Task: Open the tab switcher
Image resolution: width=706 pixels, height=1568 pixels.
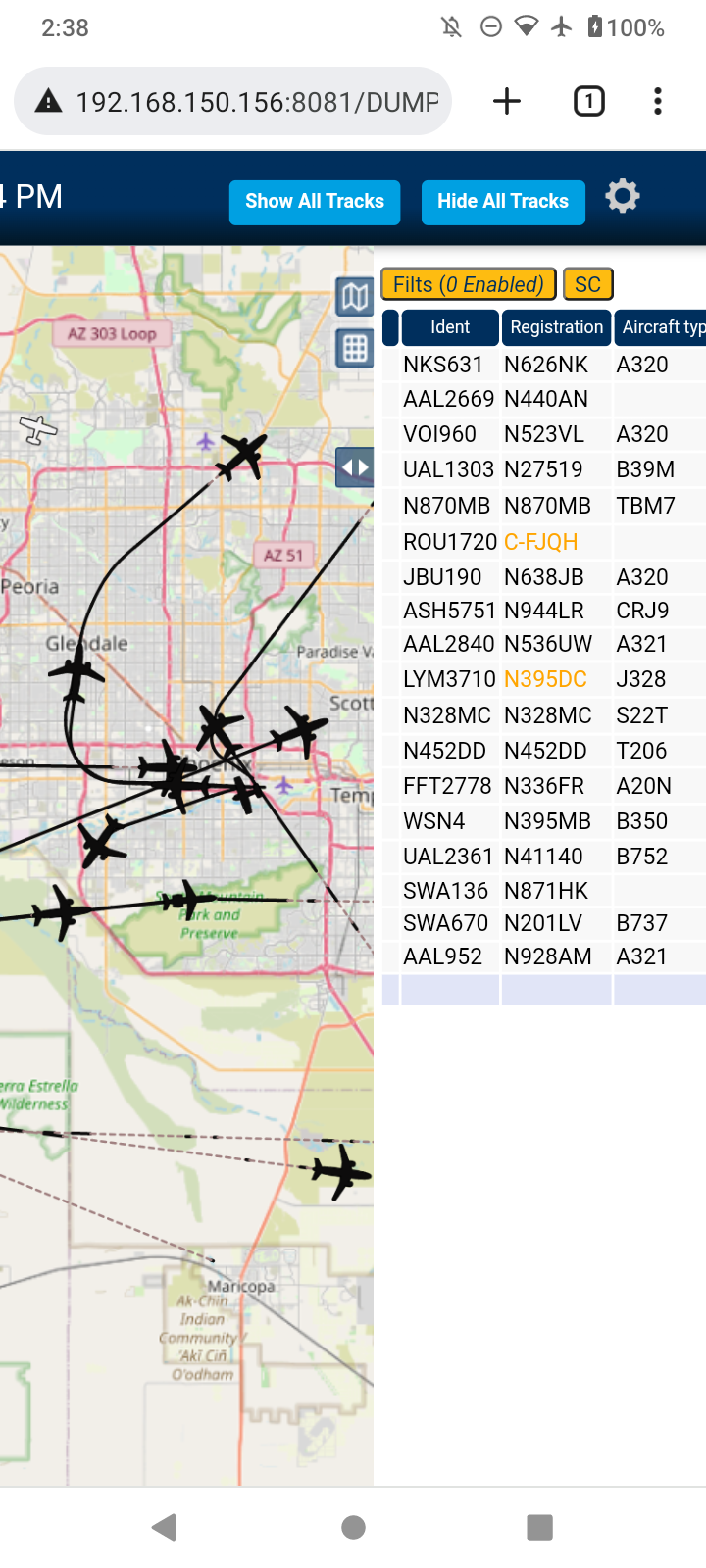Action: (x=589, y=101)
